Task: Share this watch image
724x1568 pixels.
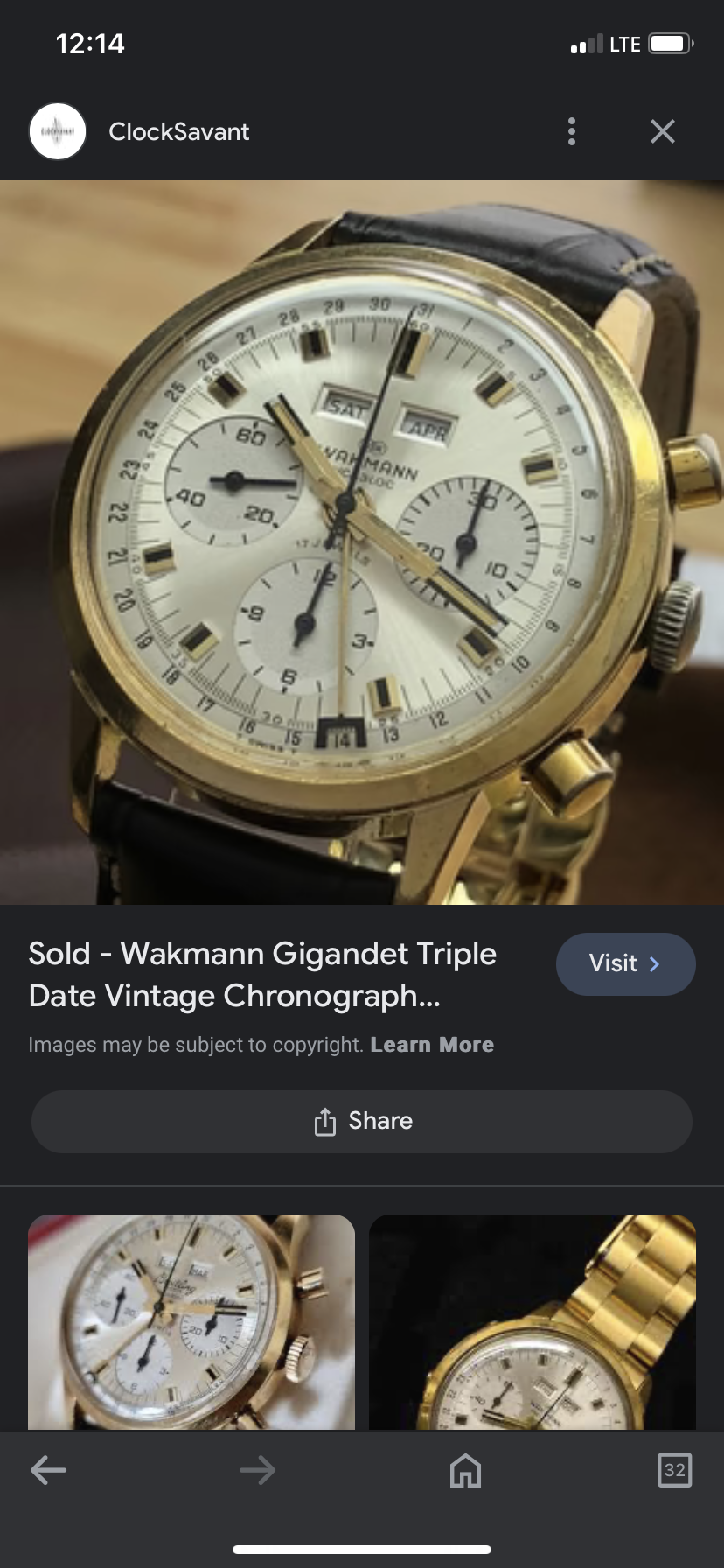Action: [362, 1121]
